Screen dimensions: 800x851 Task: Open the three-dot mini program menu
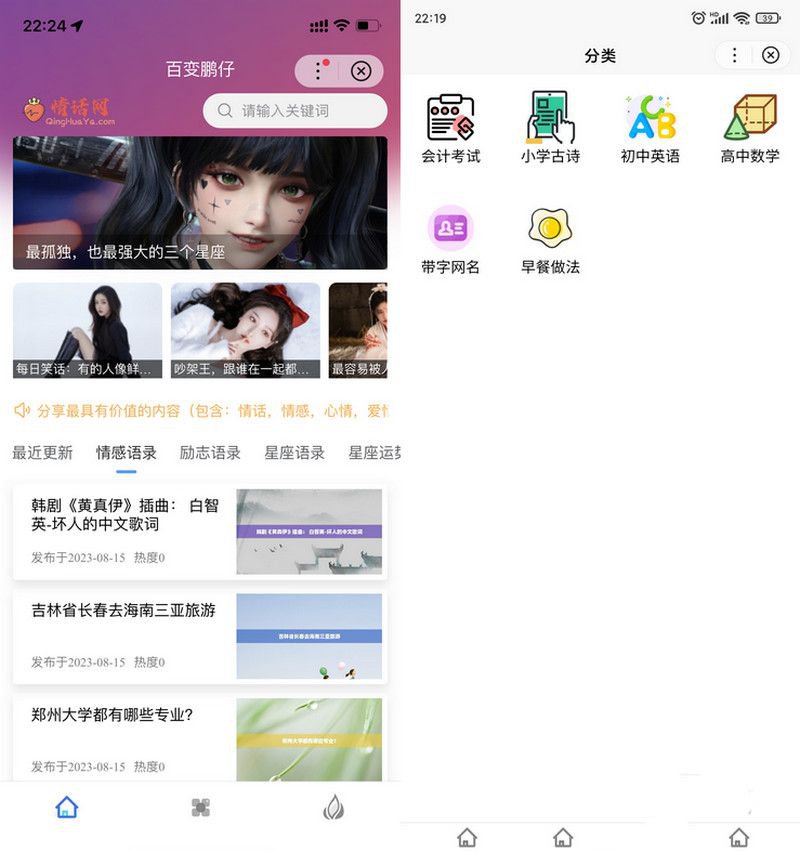coord(316,70)
